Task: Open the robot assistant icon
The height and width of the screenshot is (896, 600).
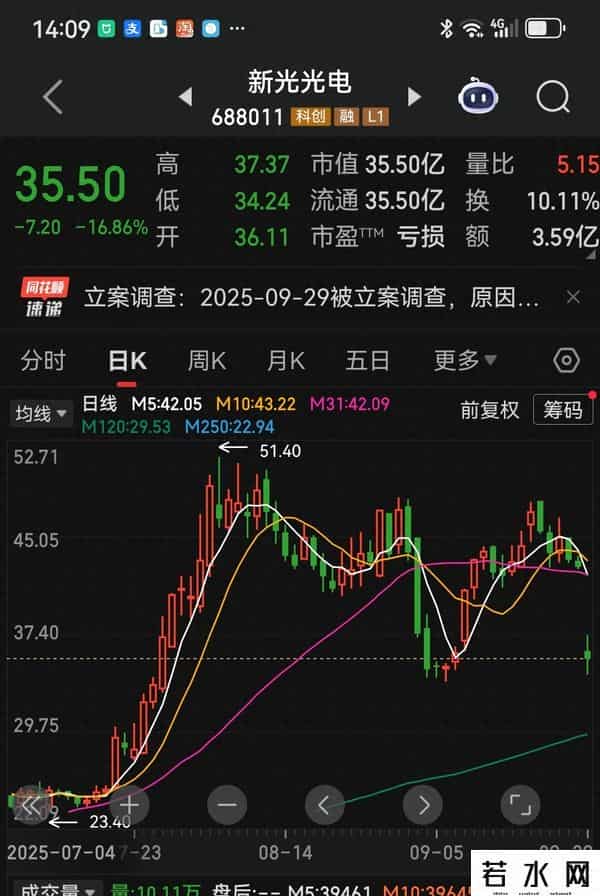Action: pyautogui.click(x=478, y=97)
